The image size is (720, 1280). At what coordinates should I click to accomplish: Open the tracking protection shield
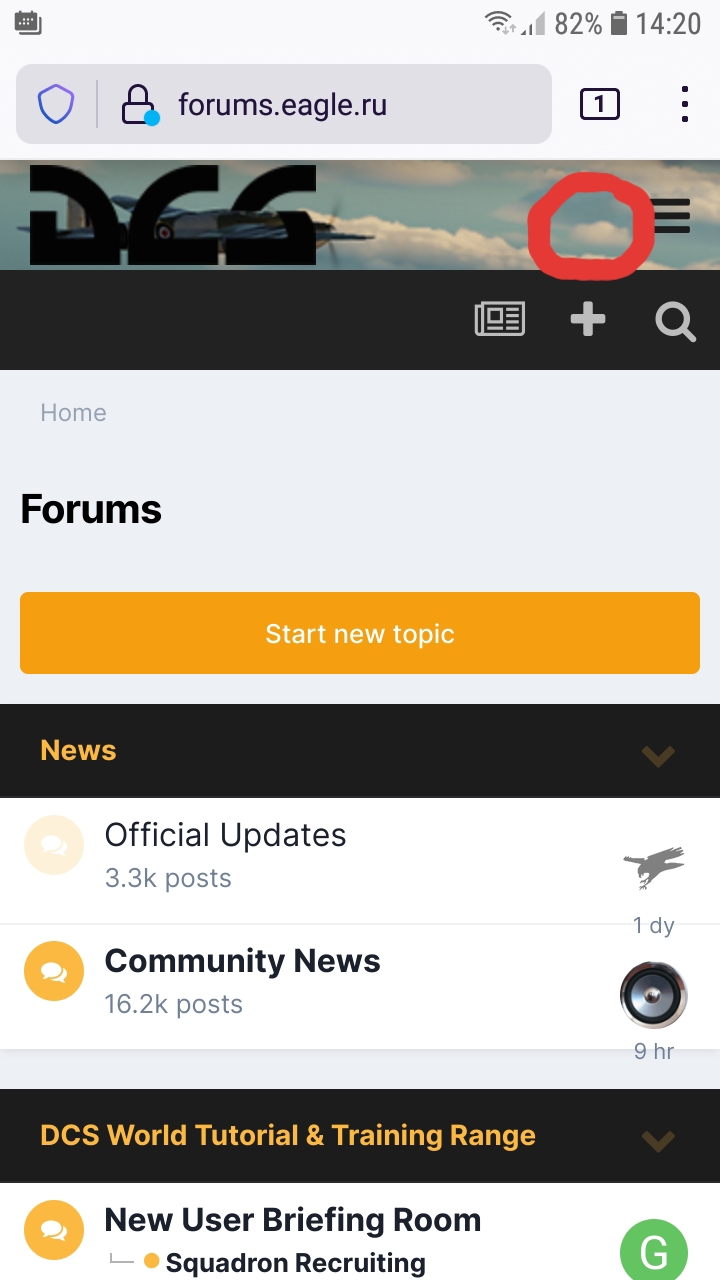pyautogui.click(x=56, y=104)
